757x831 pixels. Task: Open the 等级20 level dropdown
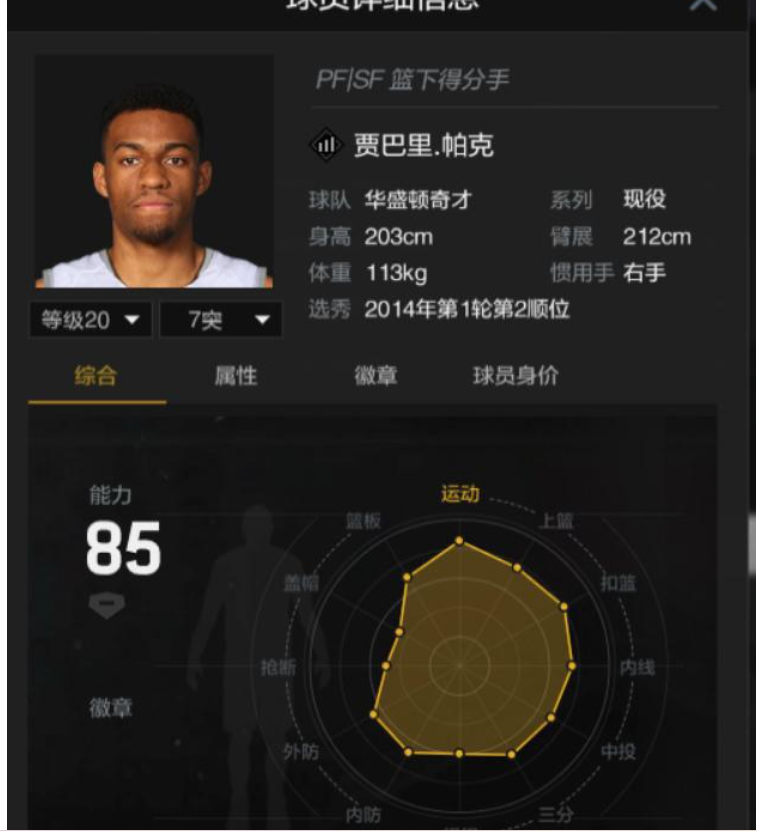point(90,320)
